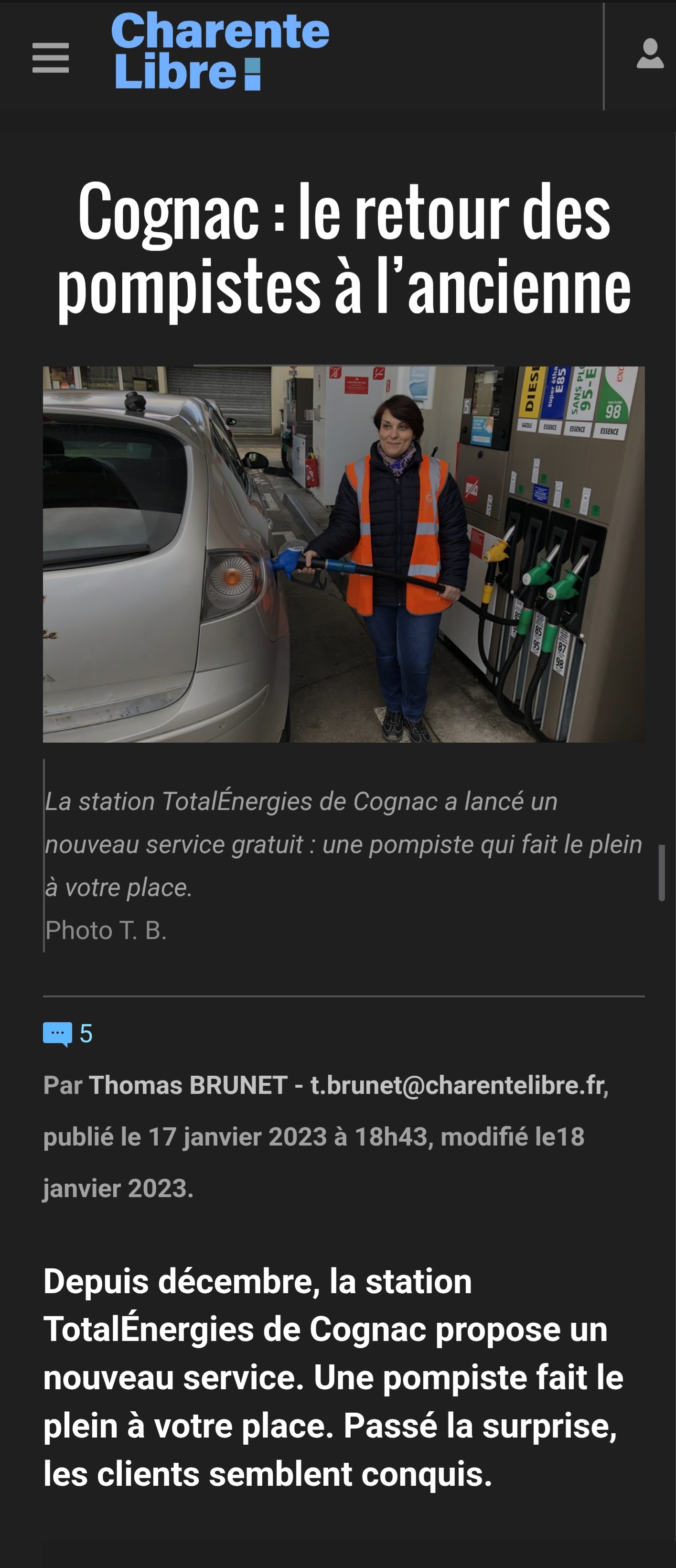The image size is (676, 1568).
Task: Enlarge the pompiste article photo
Action: [x=343, y=554]
